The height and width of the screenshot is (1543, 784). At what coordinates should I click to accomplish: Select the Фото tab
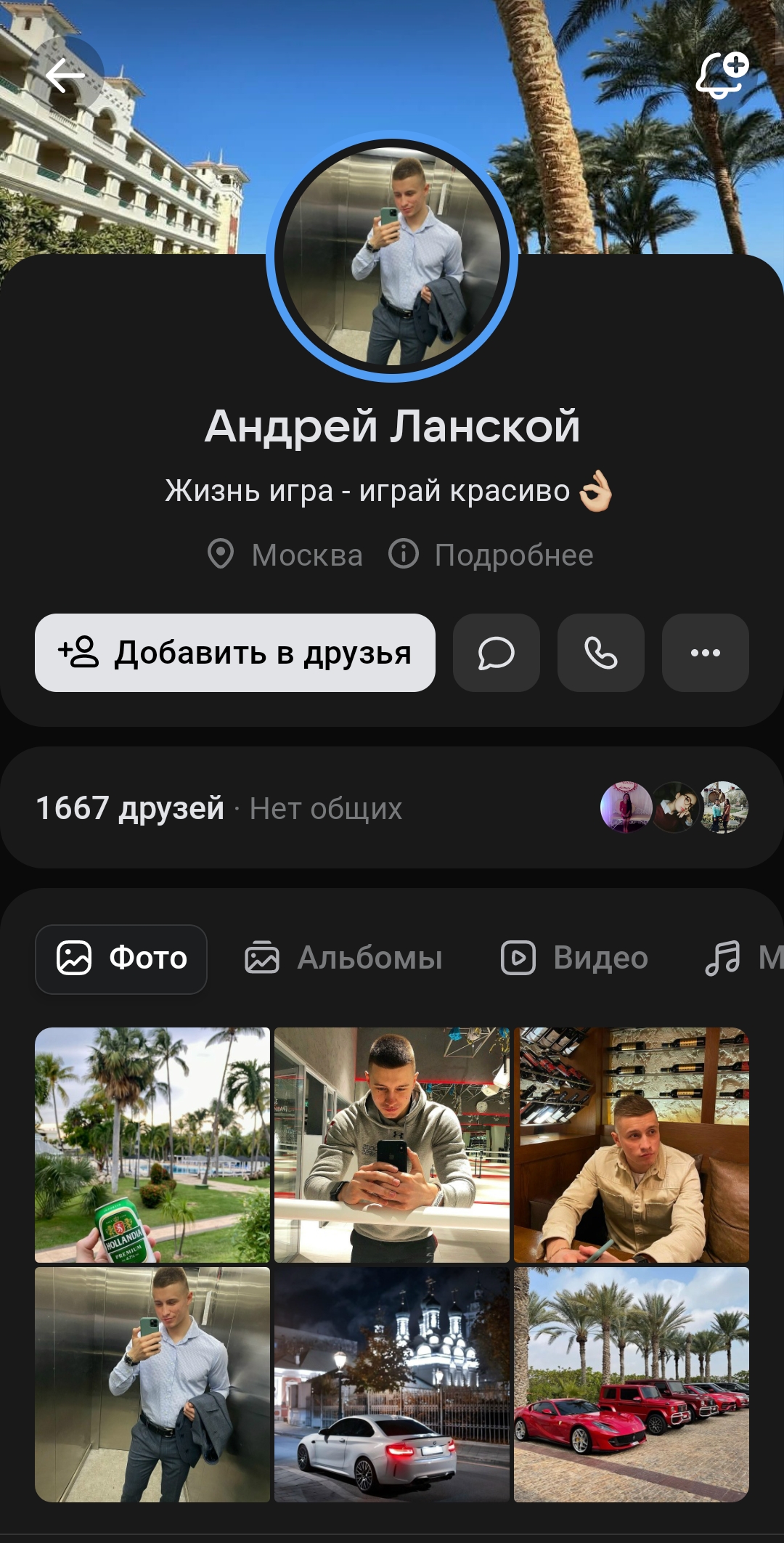(x=120, y=958)
